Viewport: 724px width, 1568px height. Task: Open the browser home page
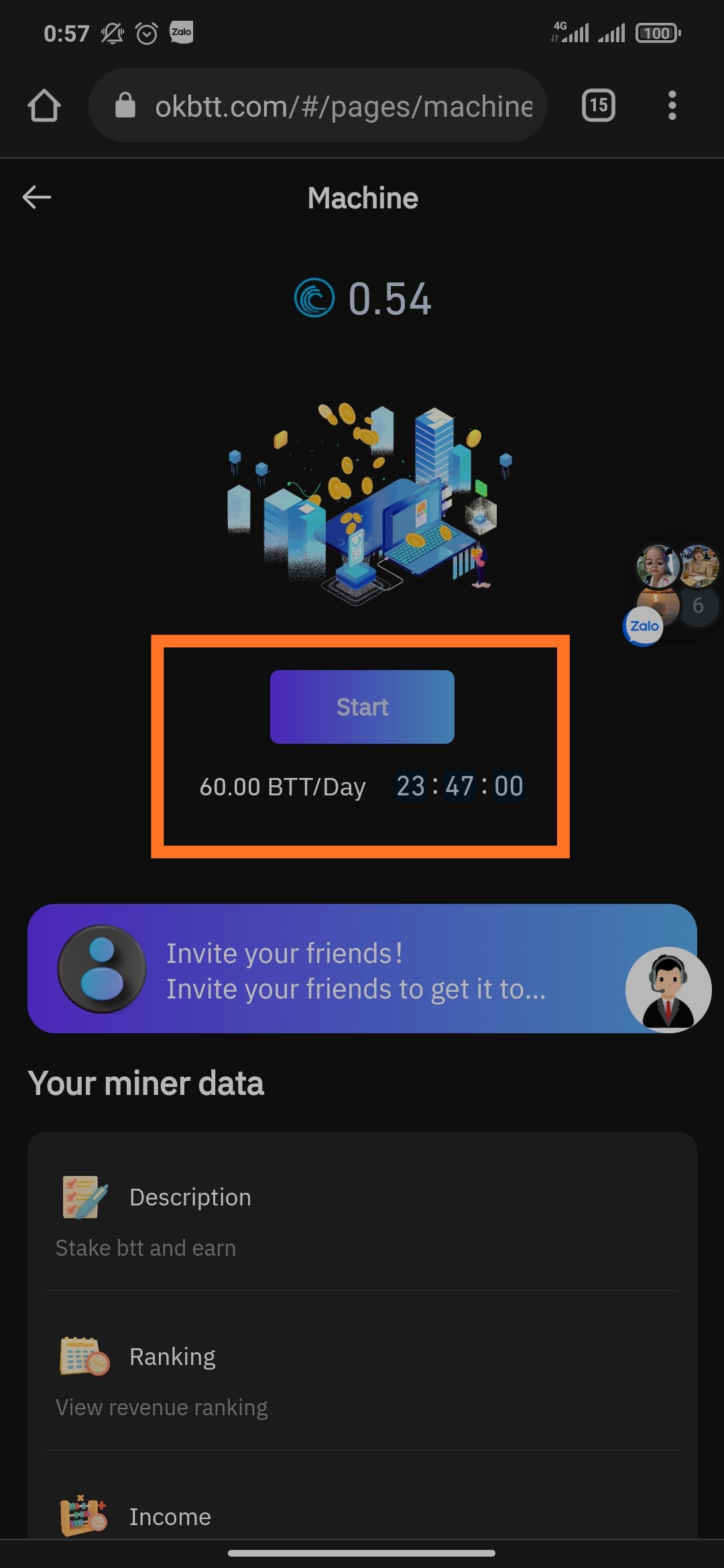44,106
